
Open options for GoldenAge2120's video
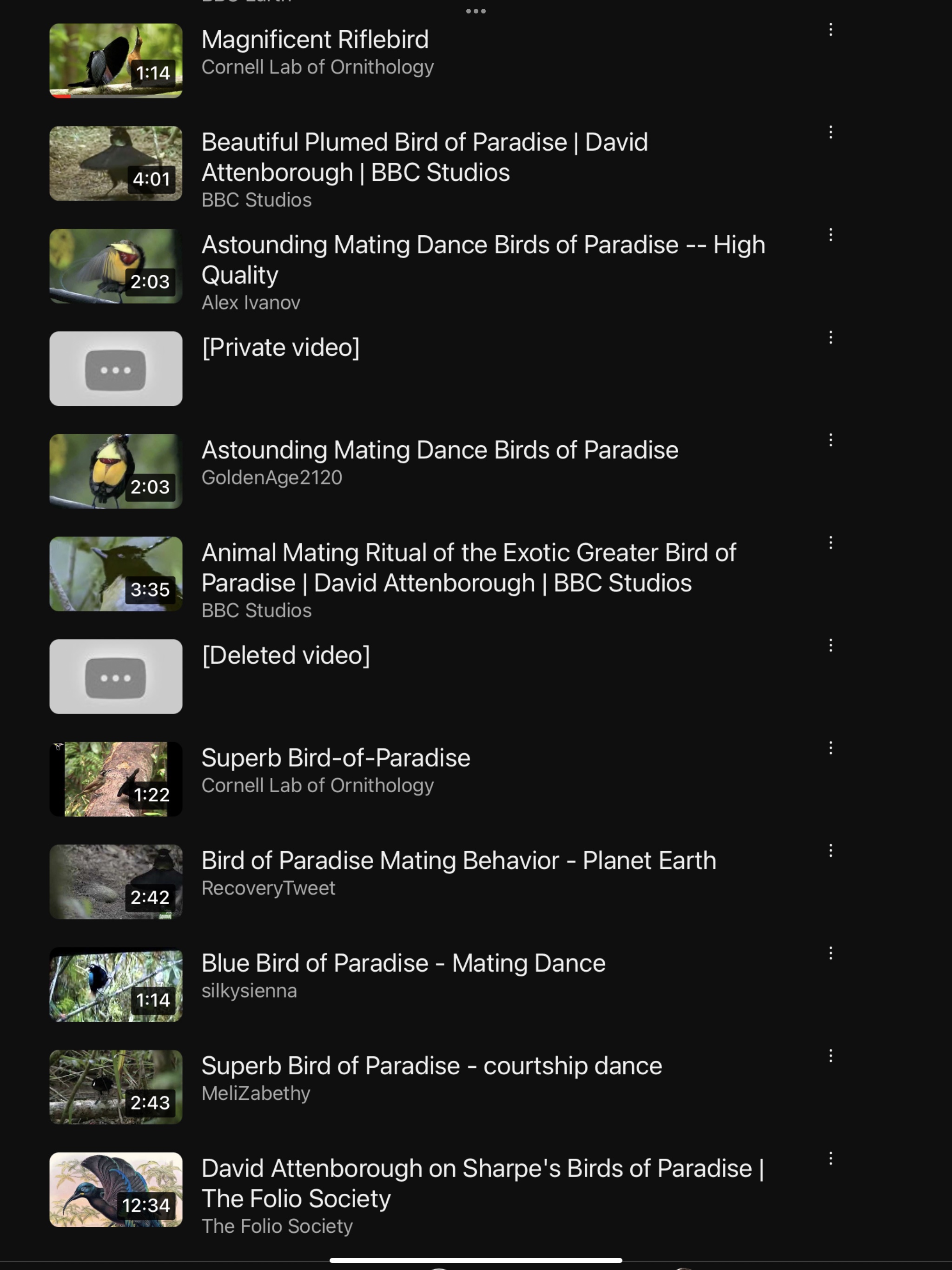point(830,440)
